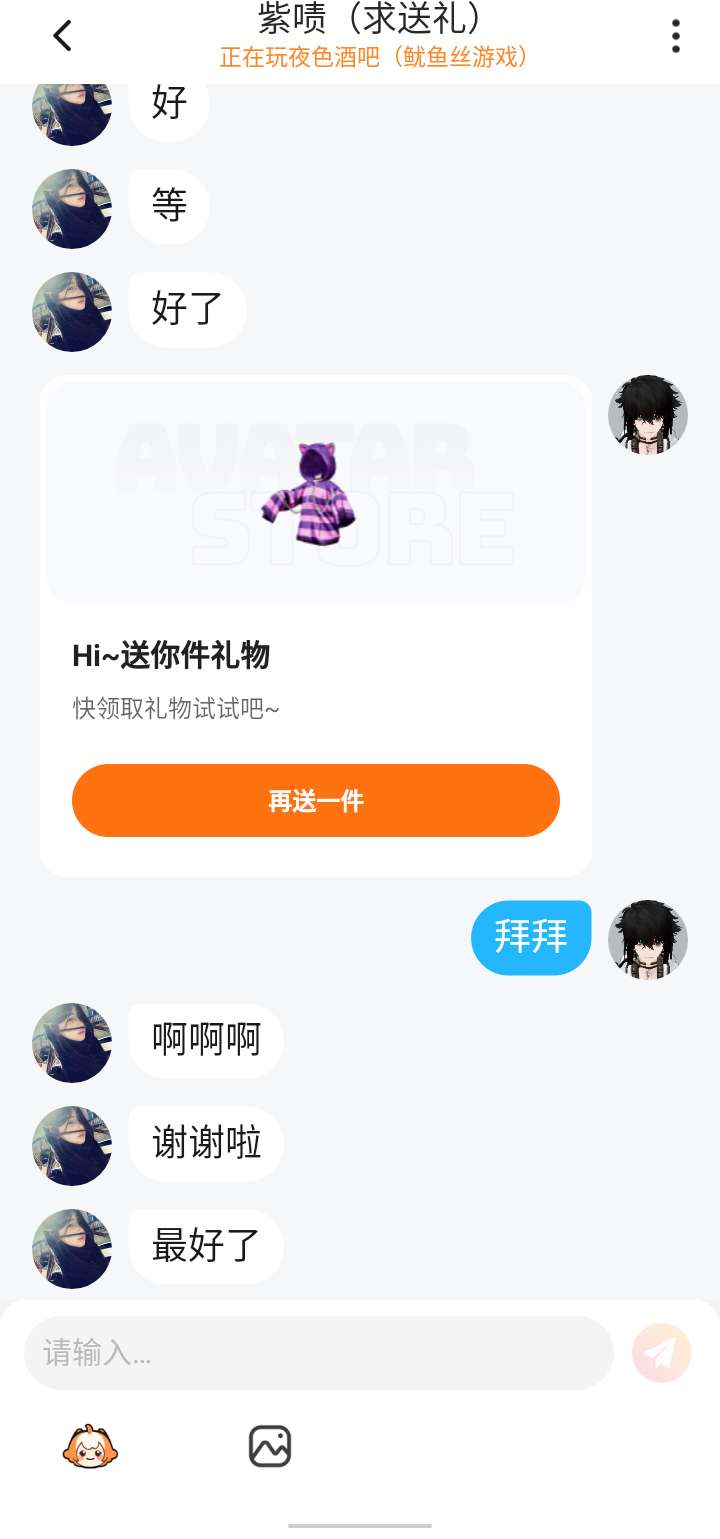Open the emoji sticker picker
The width and height of the screenshot is (720, 1539).
90,1447
